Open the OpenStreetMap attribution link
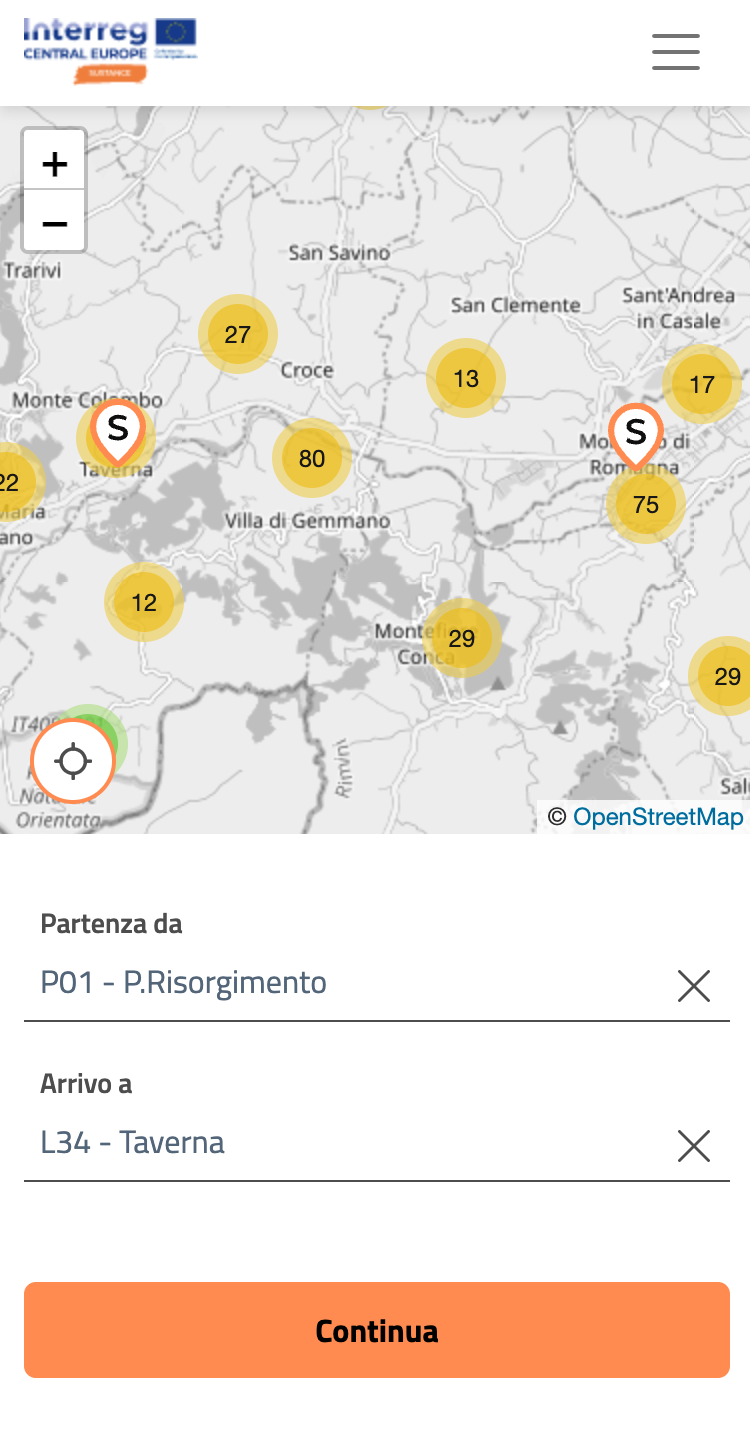 (658, 817)
